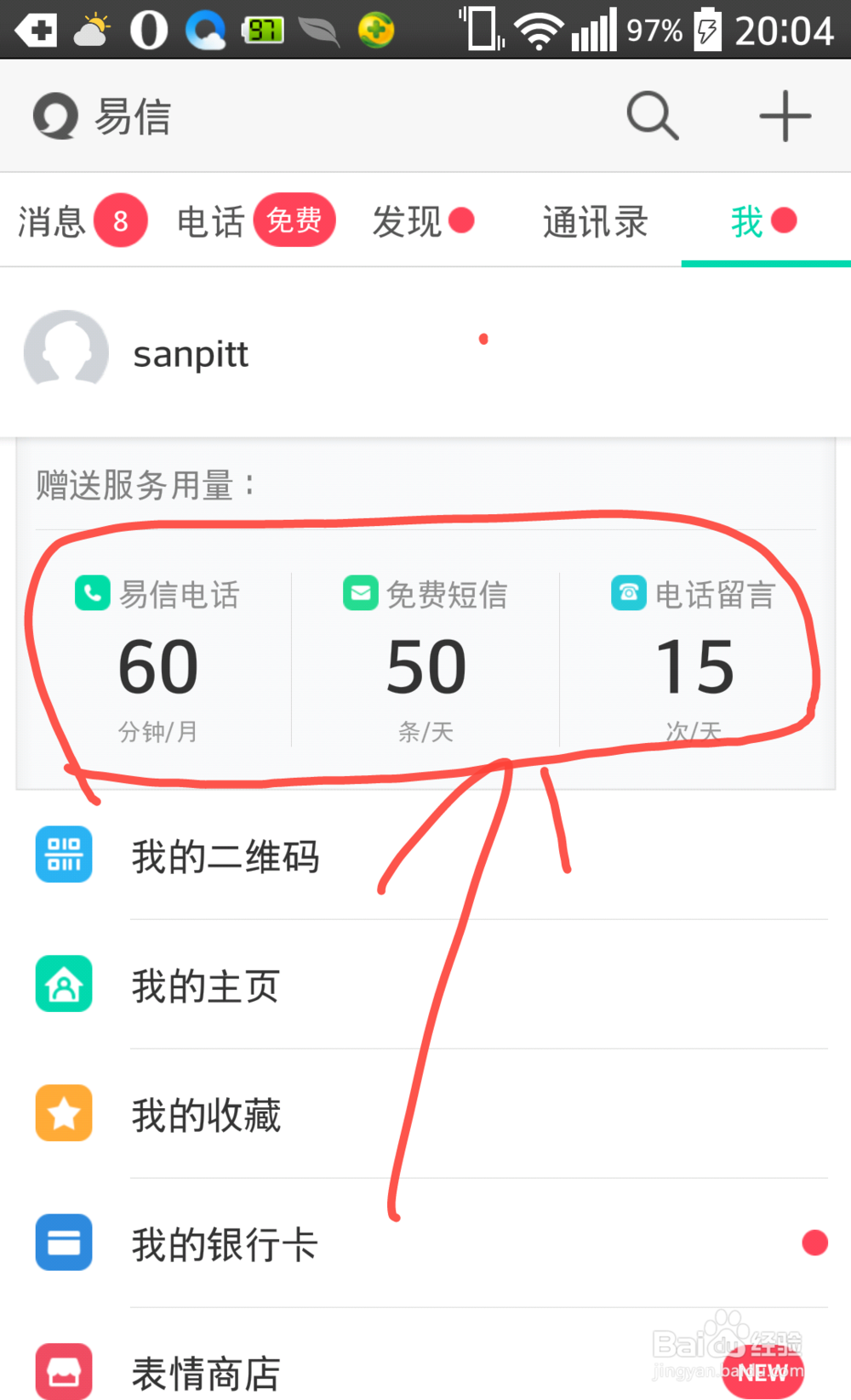The width and height of the screenshot is (851, 1400).
Task: Open the 通讯录 contacts tab
Action: coord(594,221)
